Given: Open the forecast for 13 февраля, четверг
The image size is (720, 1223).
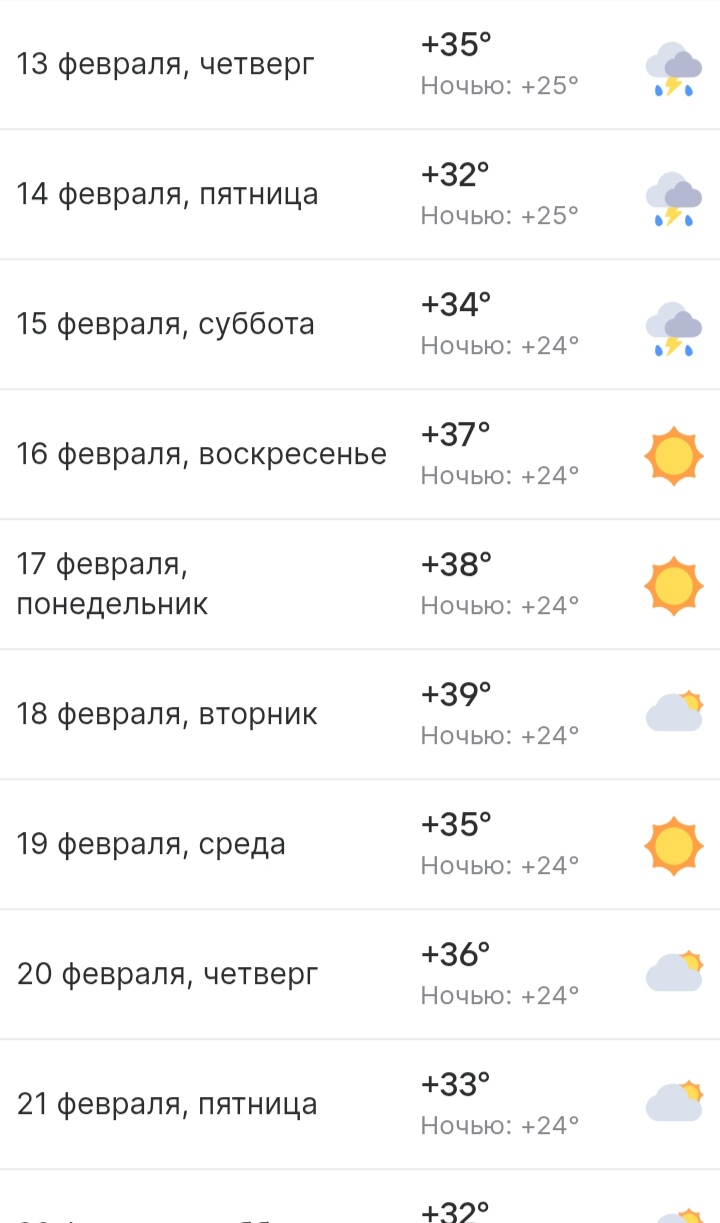Looking at the screenshot, I should (166, 65).
